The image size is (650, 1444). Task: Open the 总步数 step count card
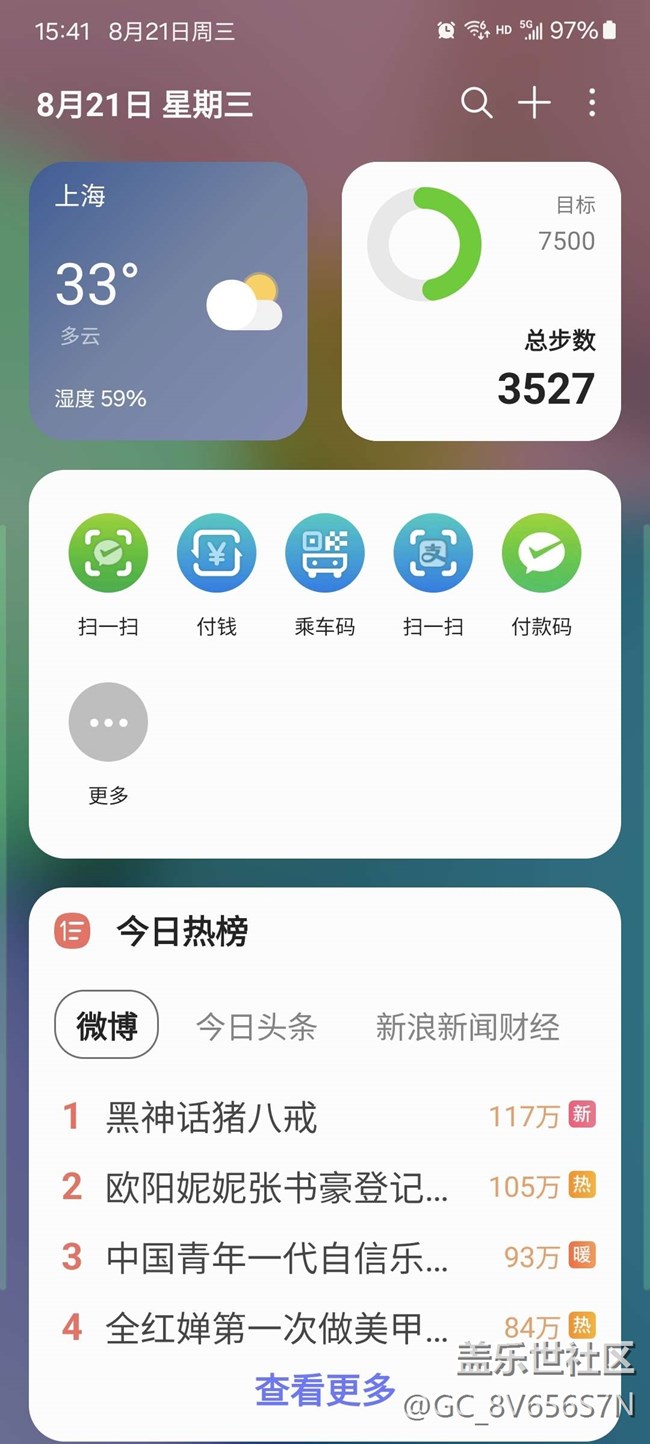click(x=481, y=301)
